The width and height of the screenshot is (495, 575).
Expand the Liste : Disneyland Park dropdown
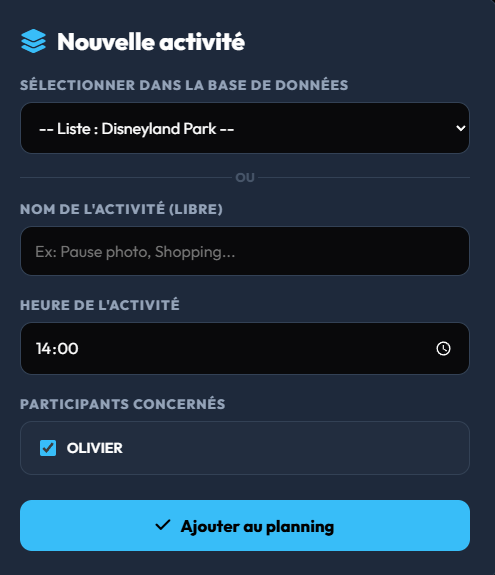245,128
